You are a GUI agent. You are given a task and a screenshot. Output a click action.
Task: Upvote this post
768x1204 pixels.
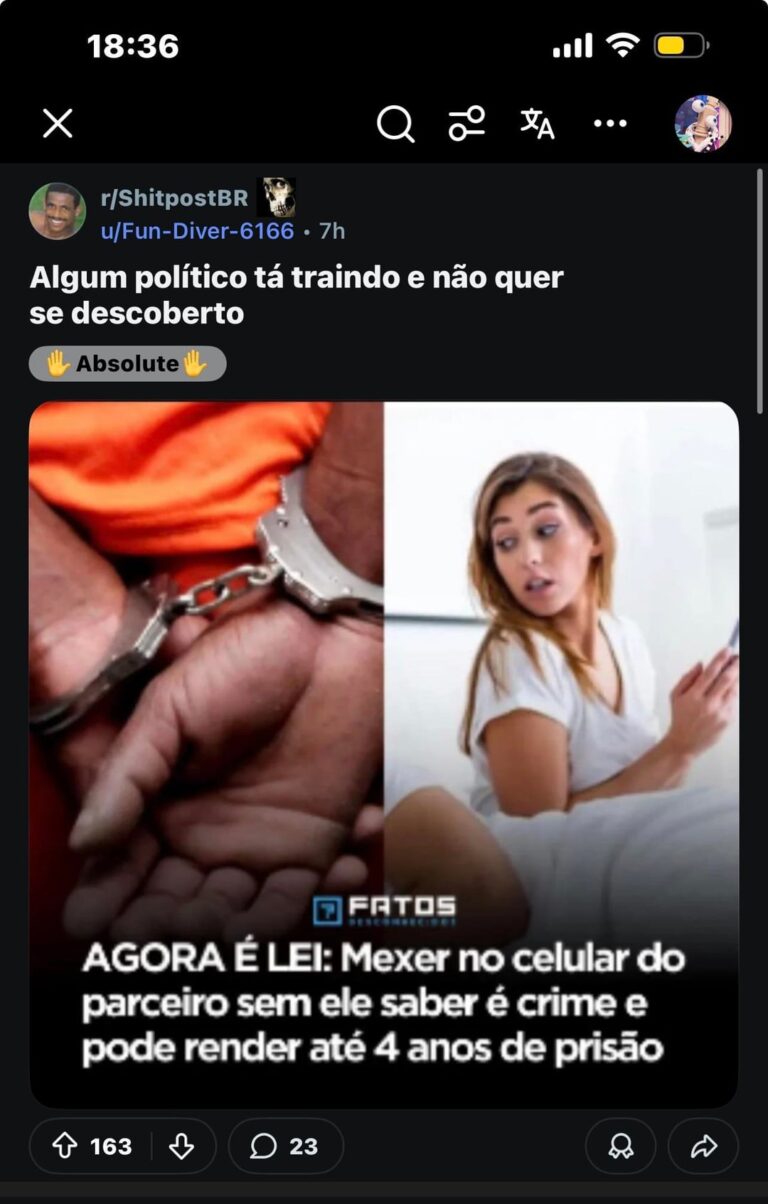click(x=65, y=1146)
